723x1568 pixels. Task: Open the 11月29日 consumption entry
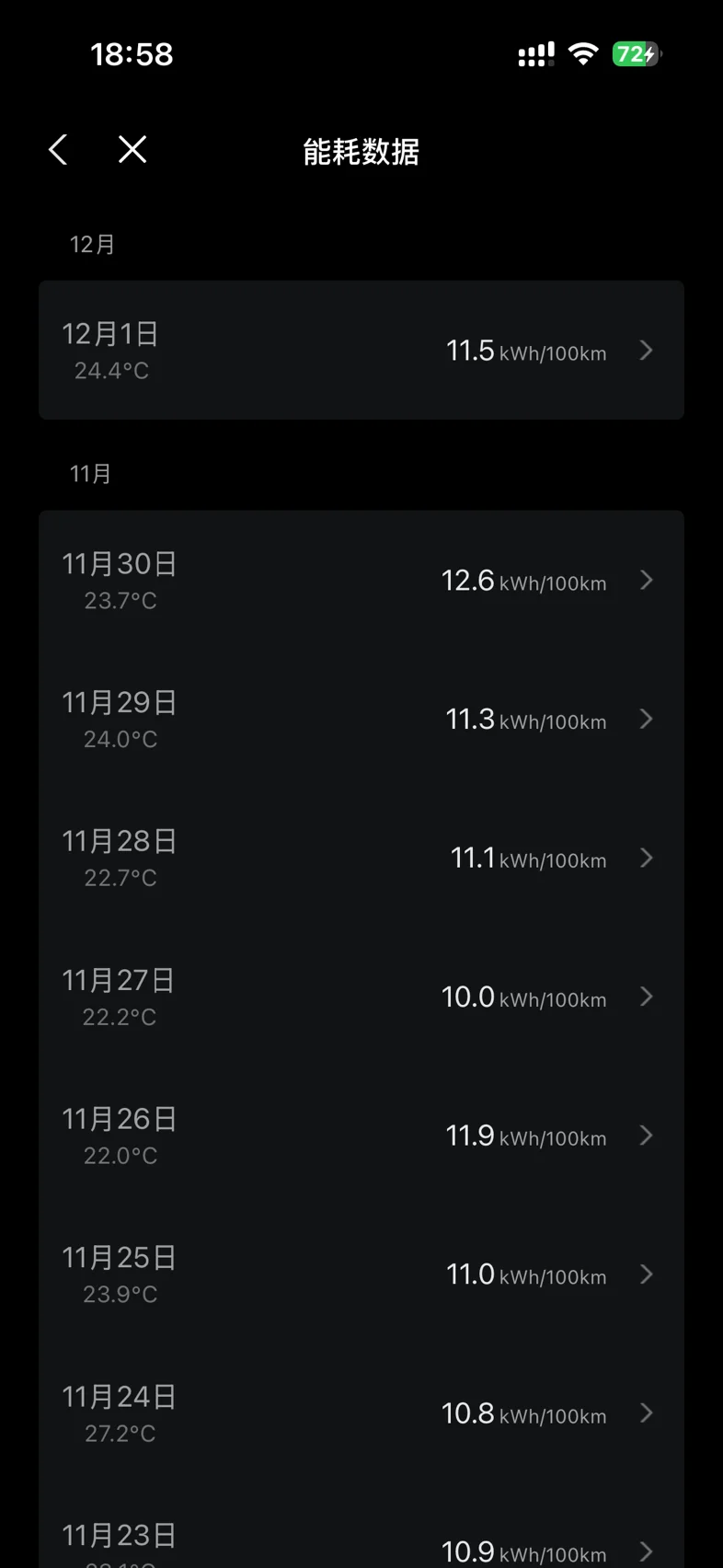(361, 720)
